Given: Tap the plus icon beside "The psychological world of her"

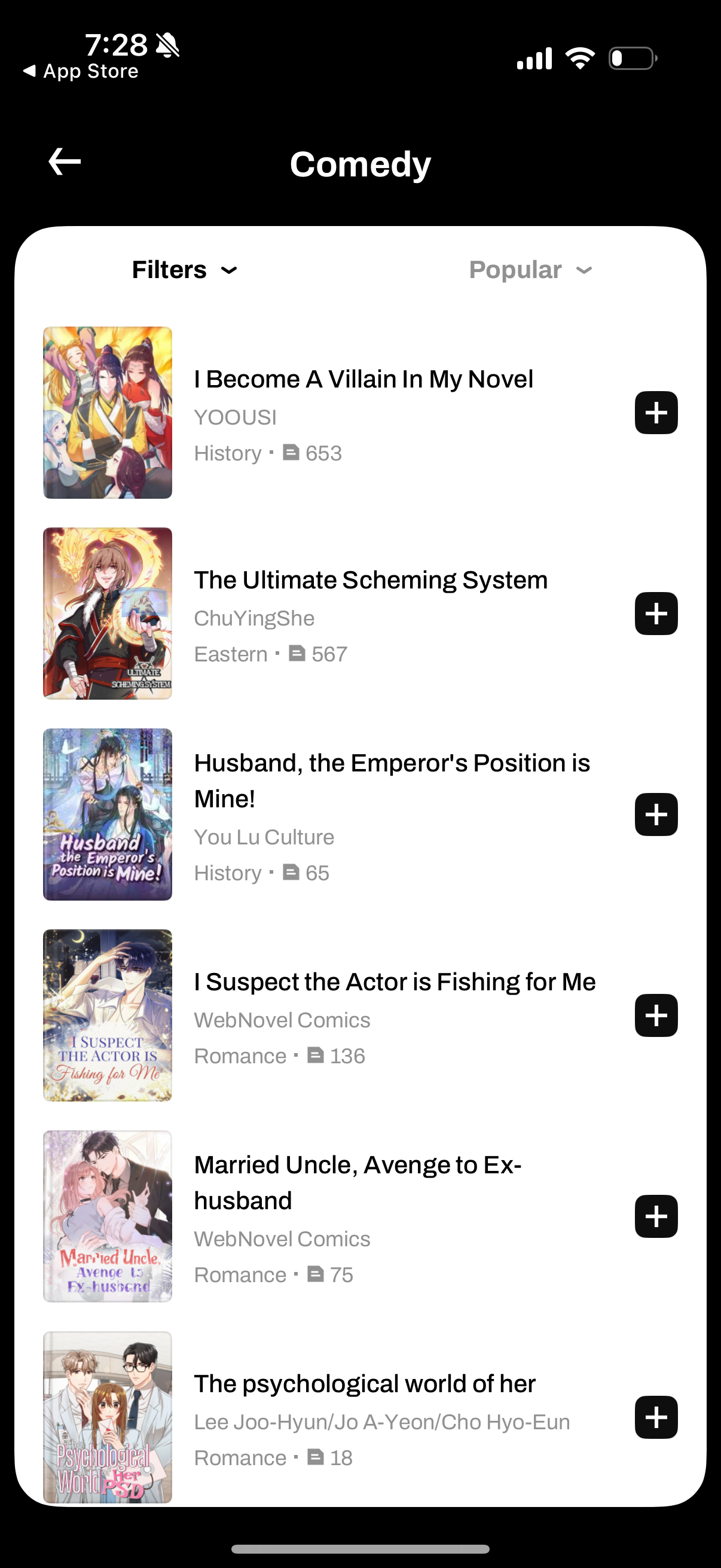Looking at the screenshot, I should [x=656, y=1418].
